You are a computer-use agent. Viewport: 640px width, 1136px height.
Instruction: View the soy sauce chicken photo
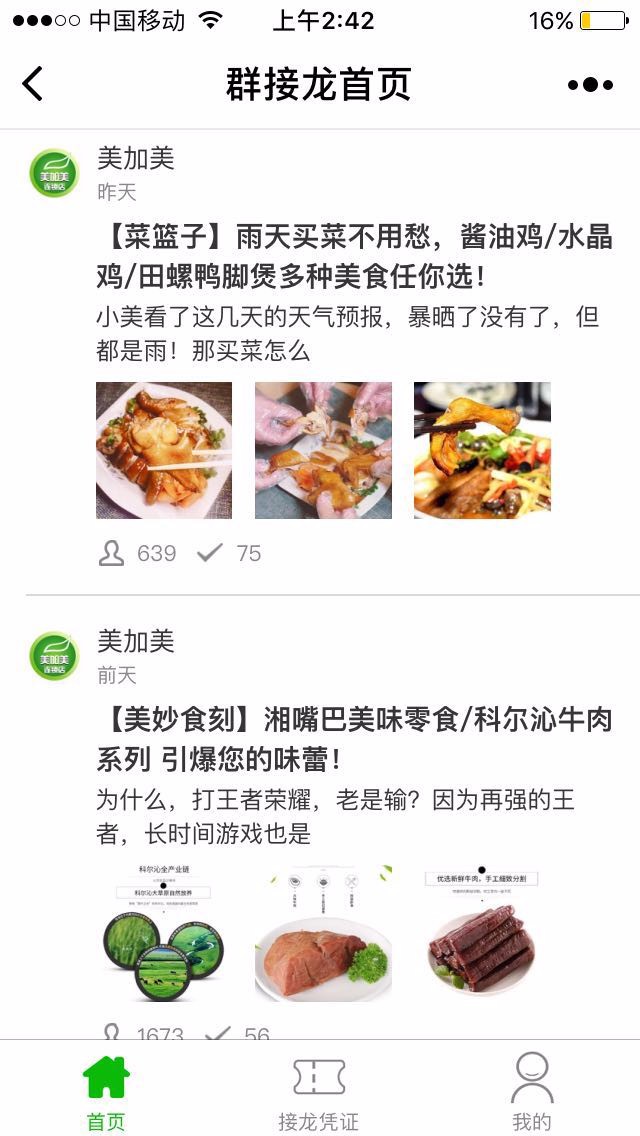coord(164,450)
